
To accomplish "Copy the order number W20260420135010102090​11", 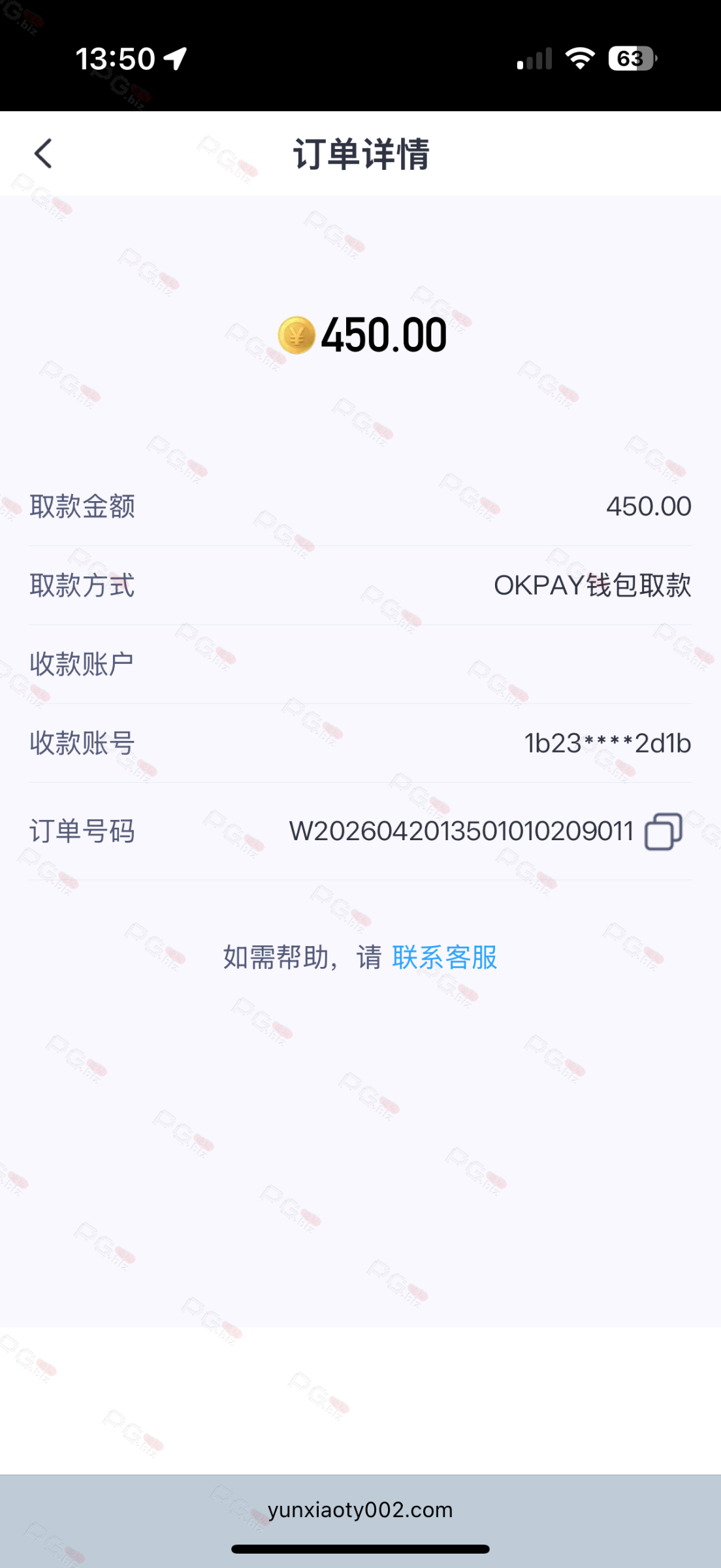I will point(663,832).
